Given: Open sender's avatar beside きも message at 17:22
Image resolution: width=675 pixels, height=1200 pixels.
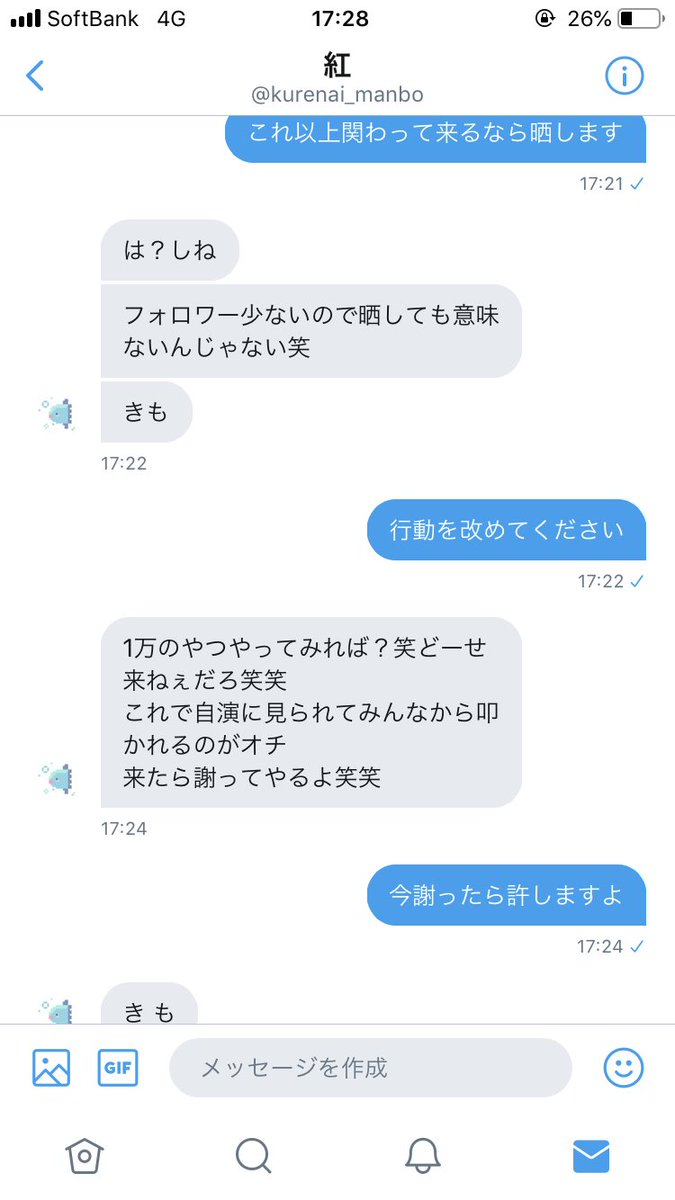Looking at the screenshot, I should [57, 413].
